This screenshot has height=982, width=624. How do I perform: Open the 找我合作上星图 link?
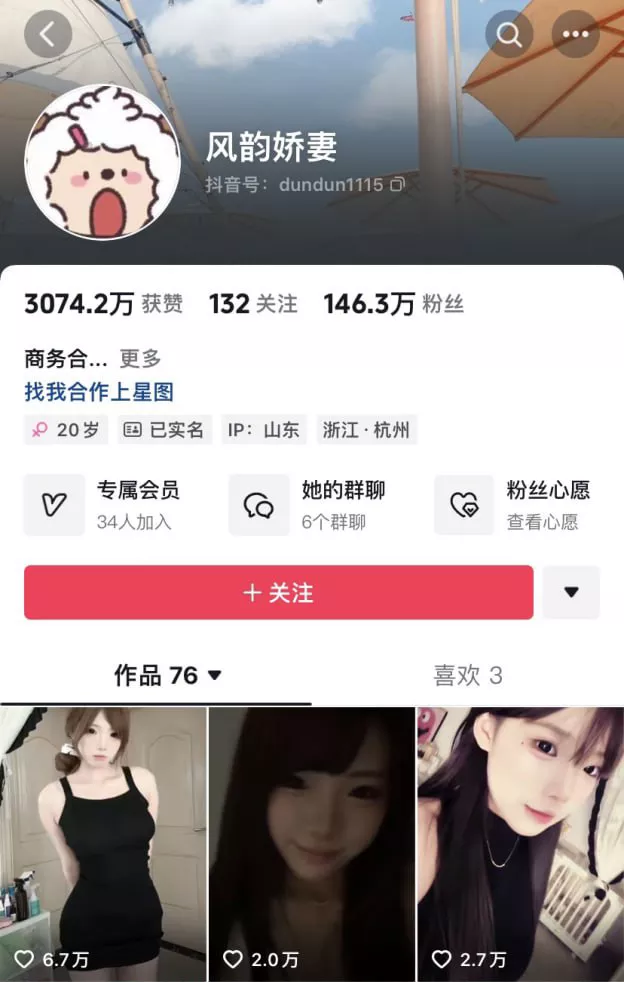point(99,391)
